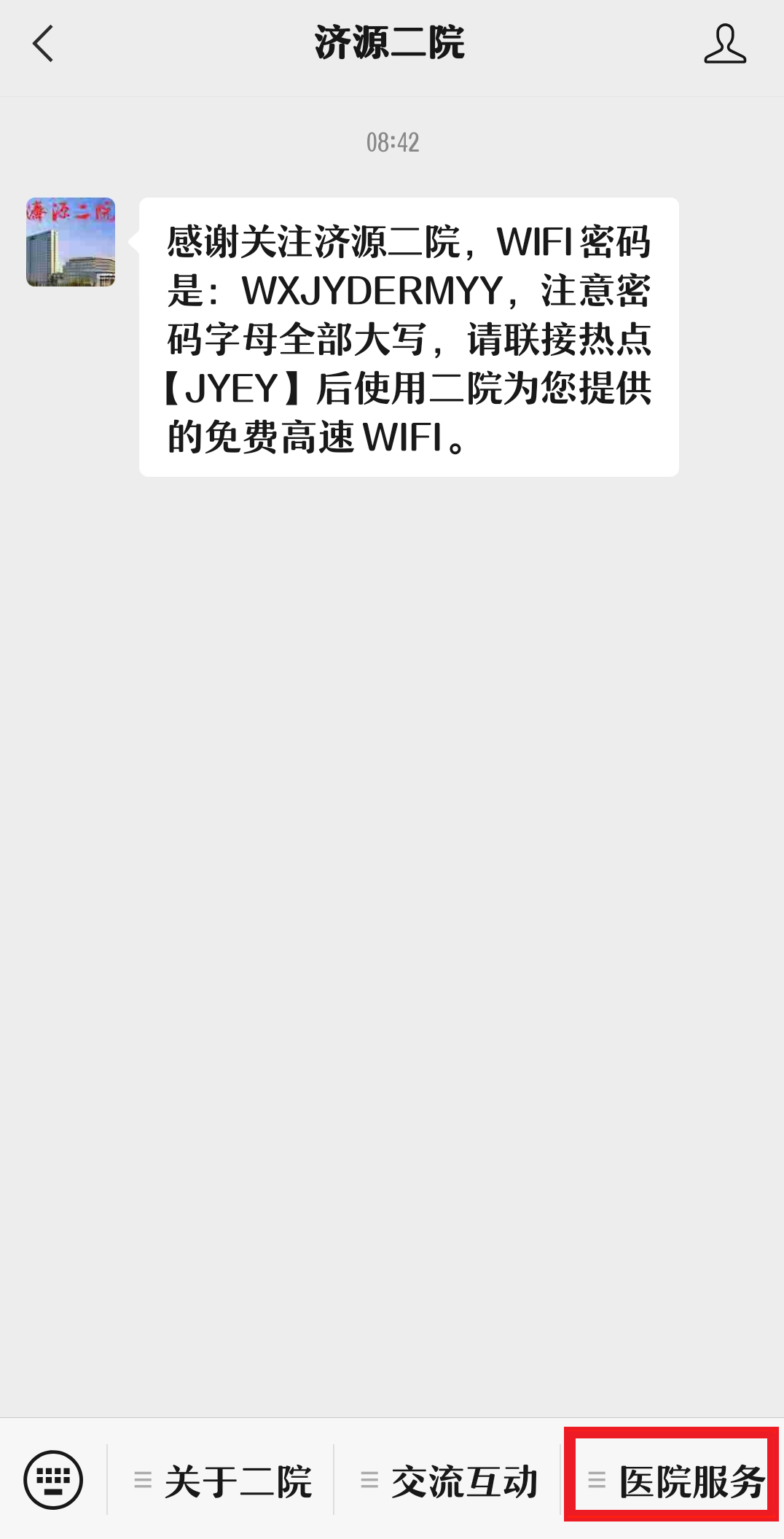The width and height of the screenshot is (784, 1539).
Task: Open the account profile icon
Action: (x=724, y=44)
